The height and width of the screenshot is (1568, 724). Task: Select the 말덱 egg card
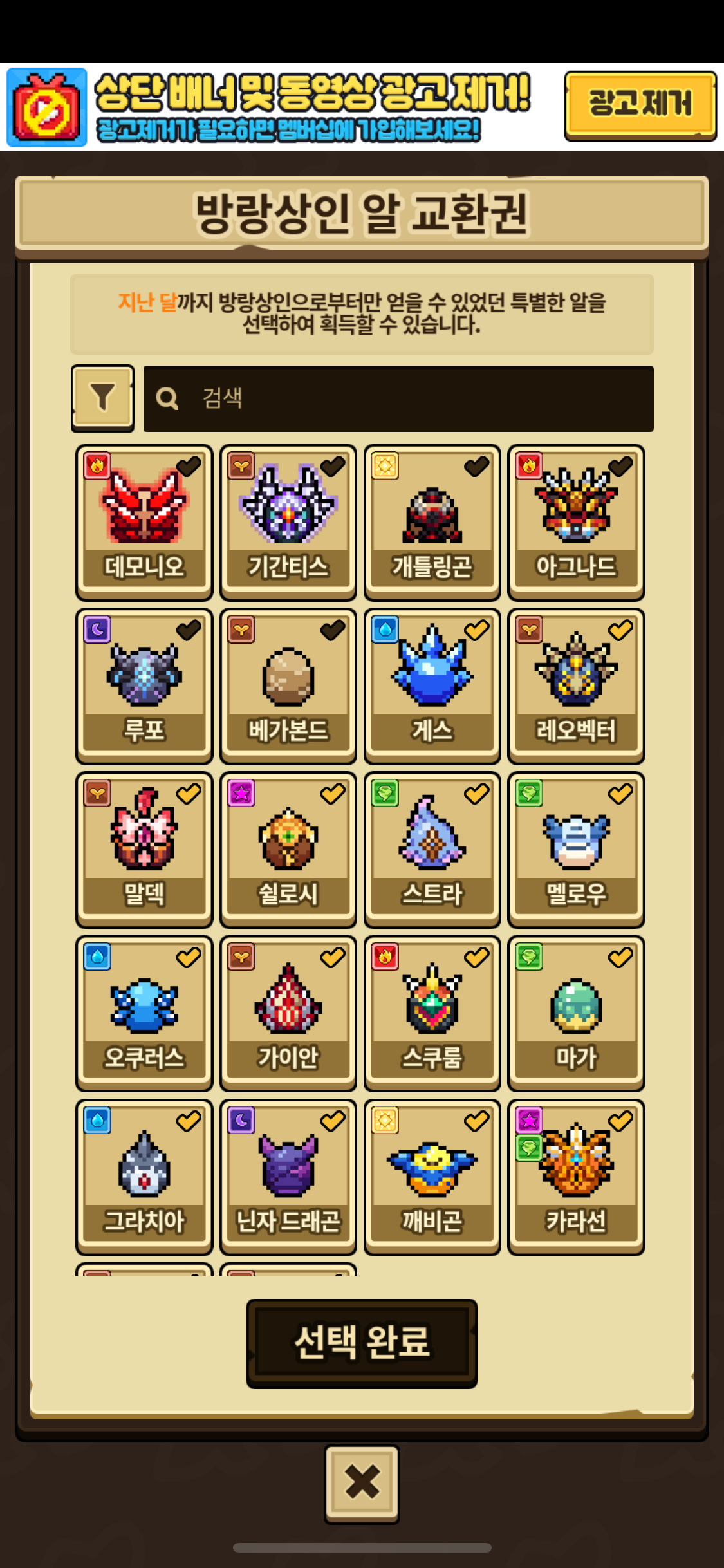click(144, 850)
